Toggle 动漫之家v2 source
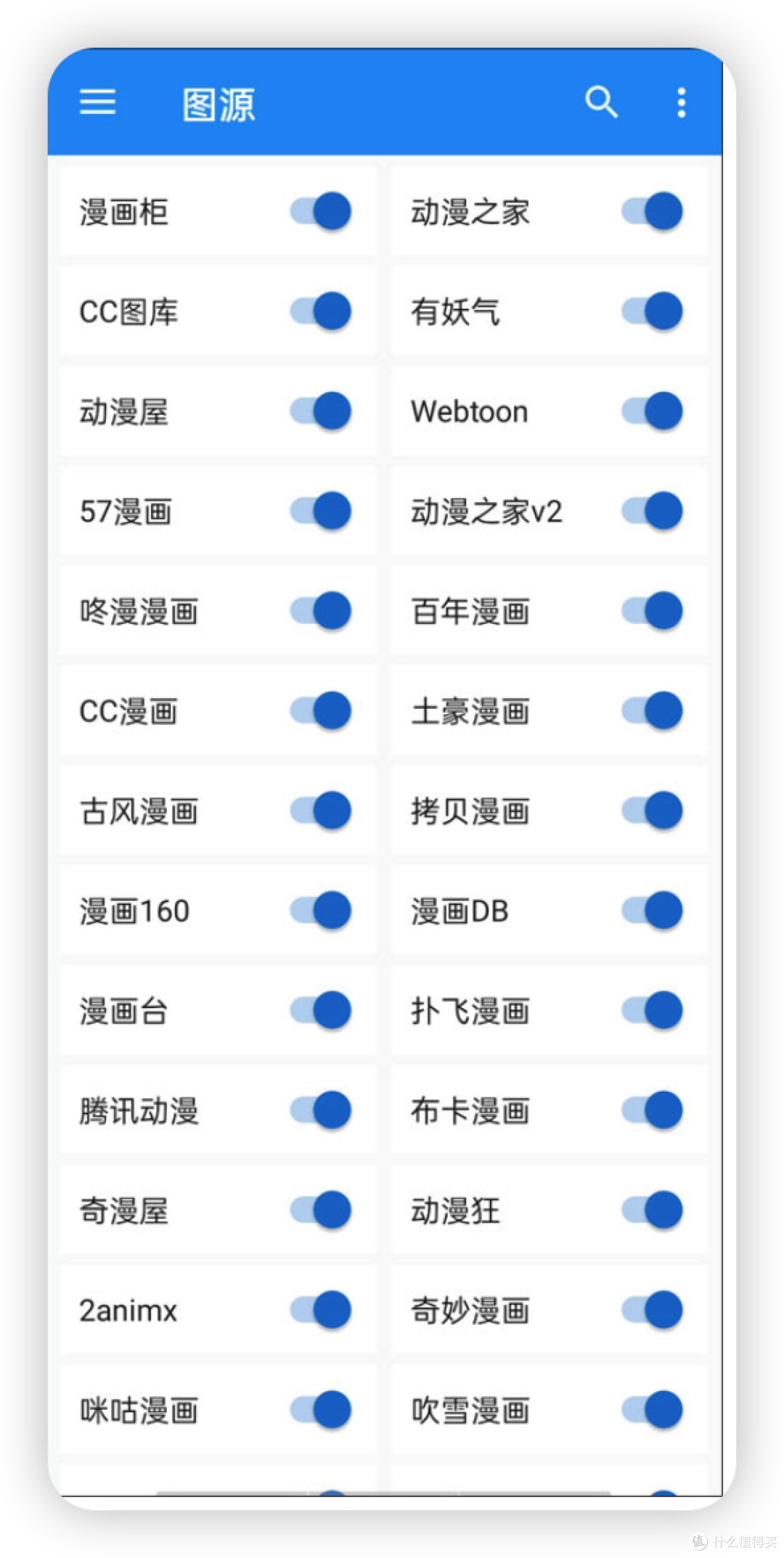 point(652,511)
